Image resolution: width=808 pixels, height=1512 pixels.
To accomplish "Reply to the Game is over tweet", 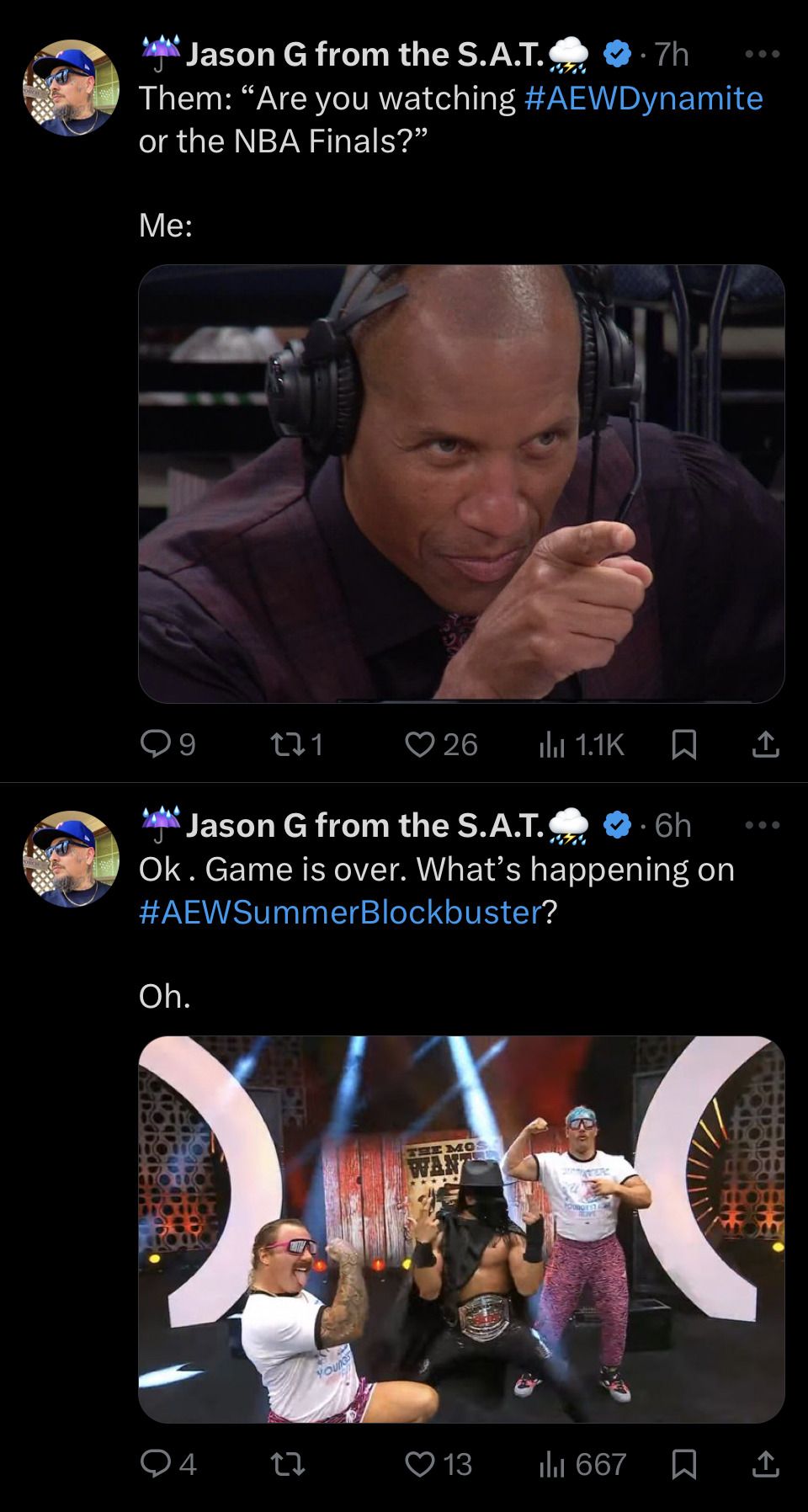I will 156,1464.
